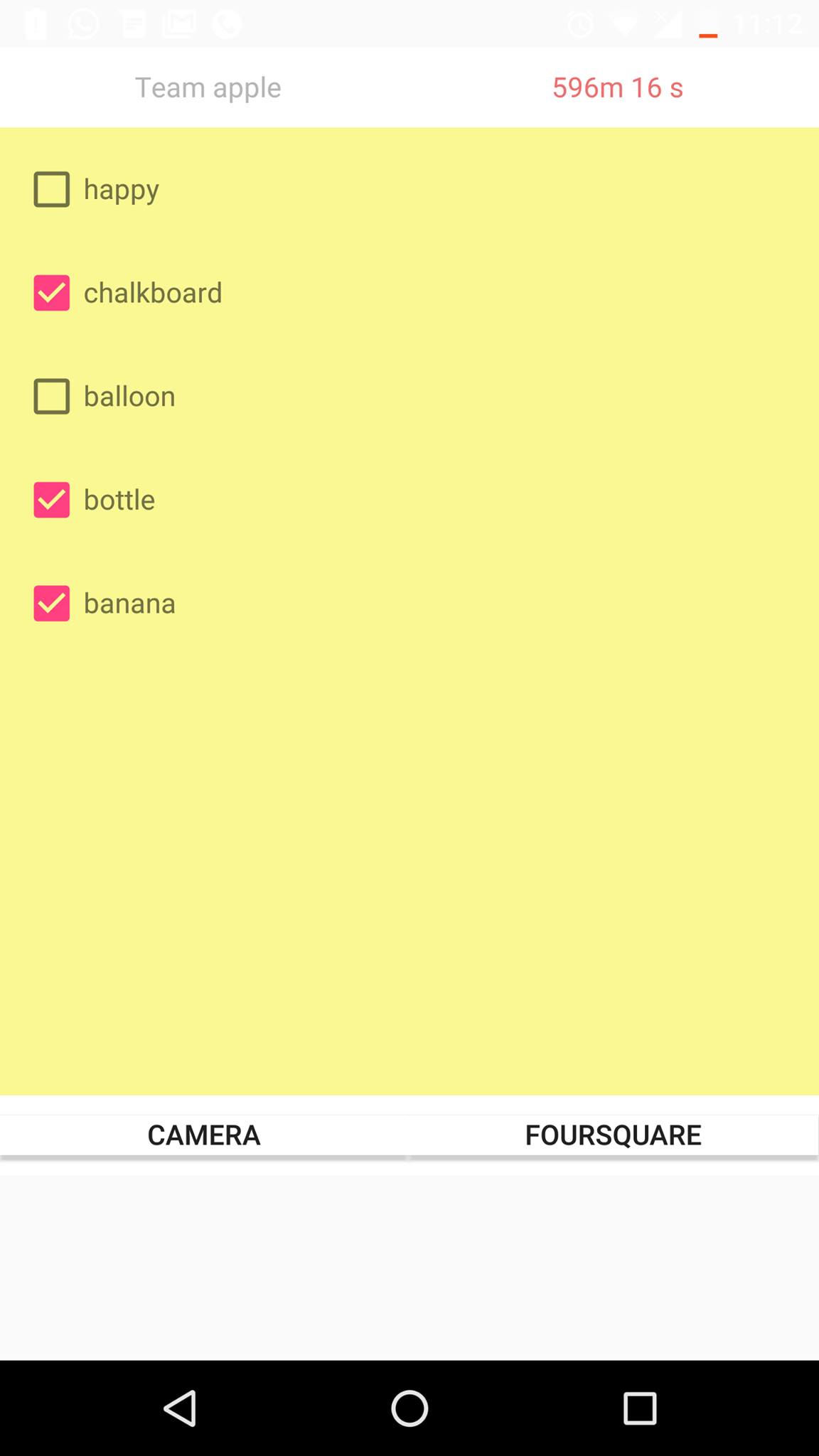Open the CAMERA button

pyautogui.click(x=204, y=1135)
